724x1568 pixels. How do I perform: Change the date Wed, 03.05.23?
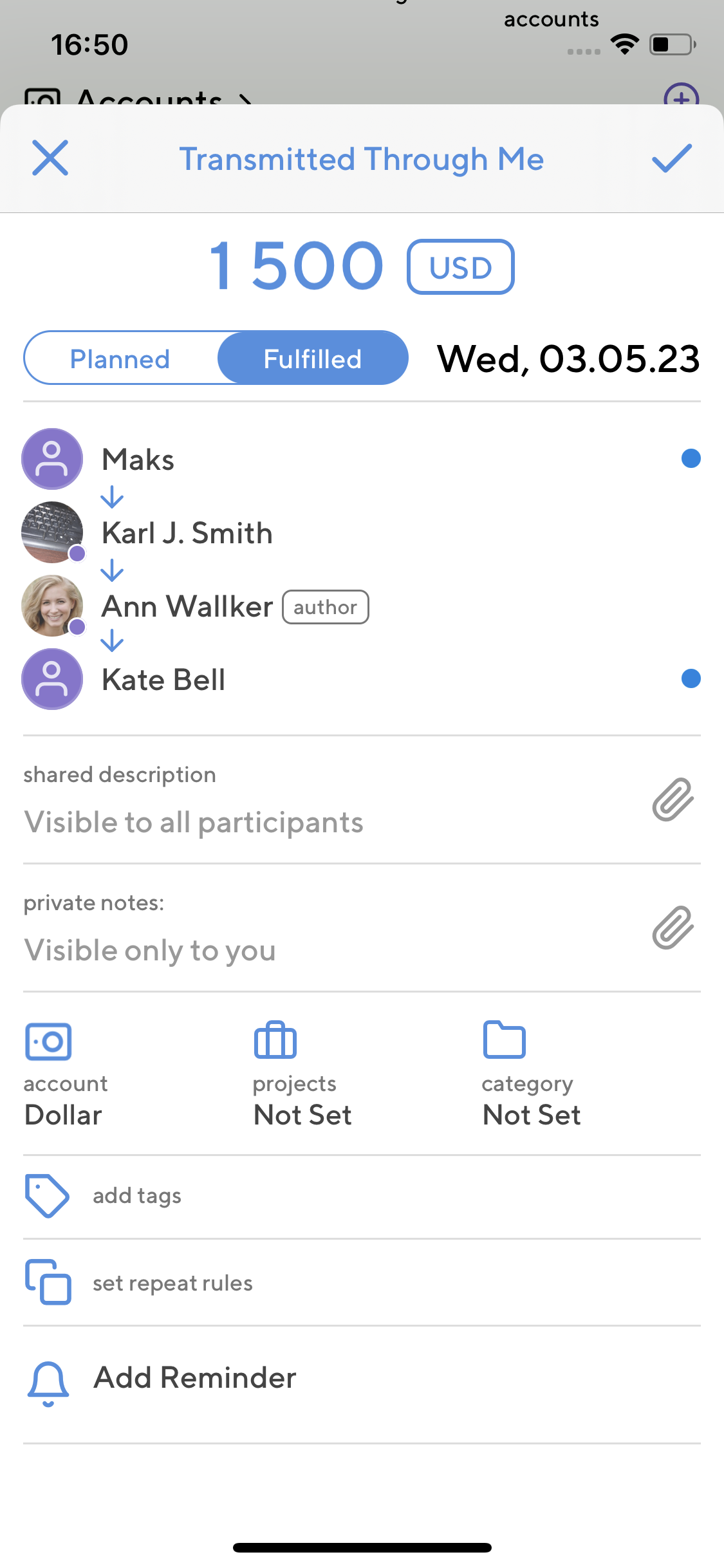(568, 359)
